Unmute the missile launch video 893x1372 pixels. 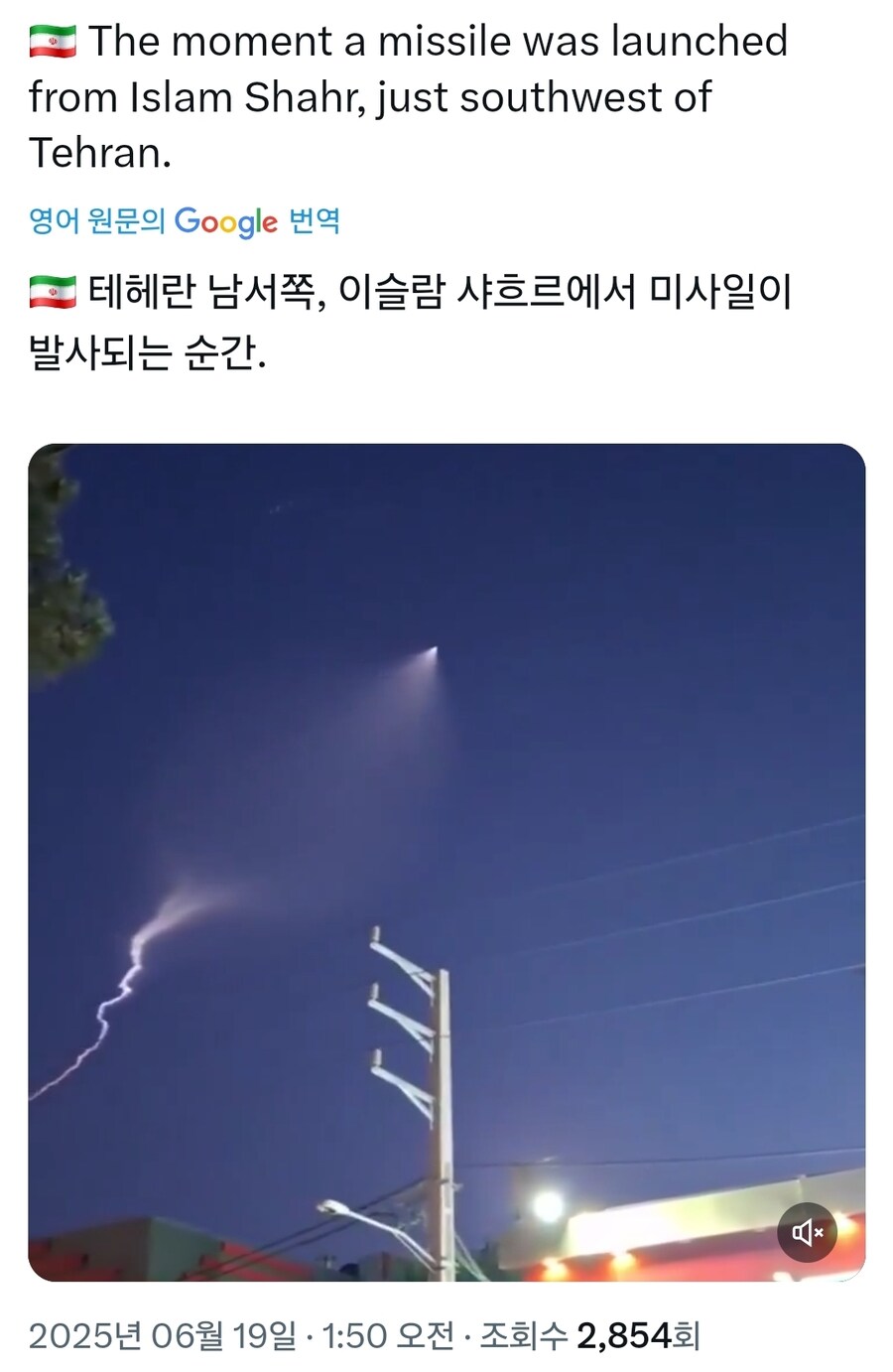coord(808,1232)
